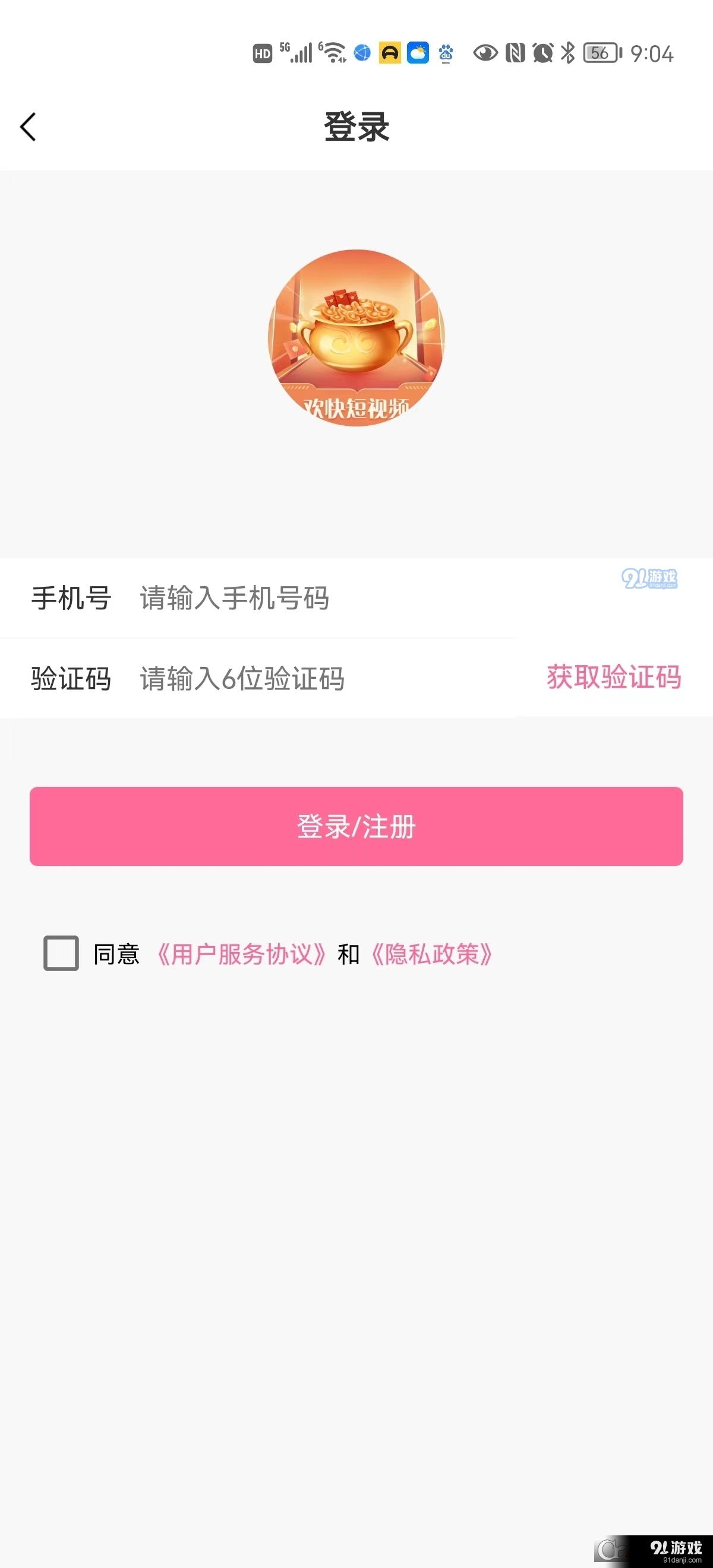Enable agreement to user service terms

(x=59, y=954)
